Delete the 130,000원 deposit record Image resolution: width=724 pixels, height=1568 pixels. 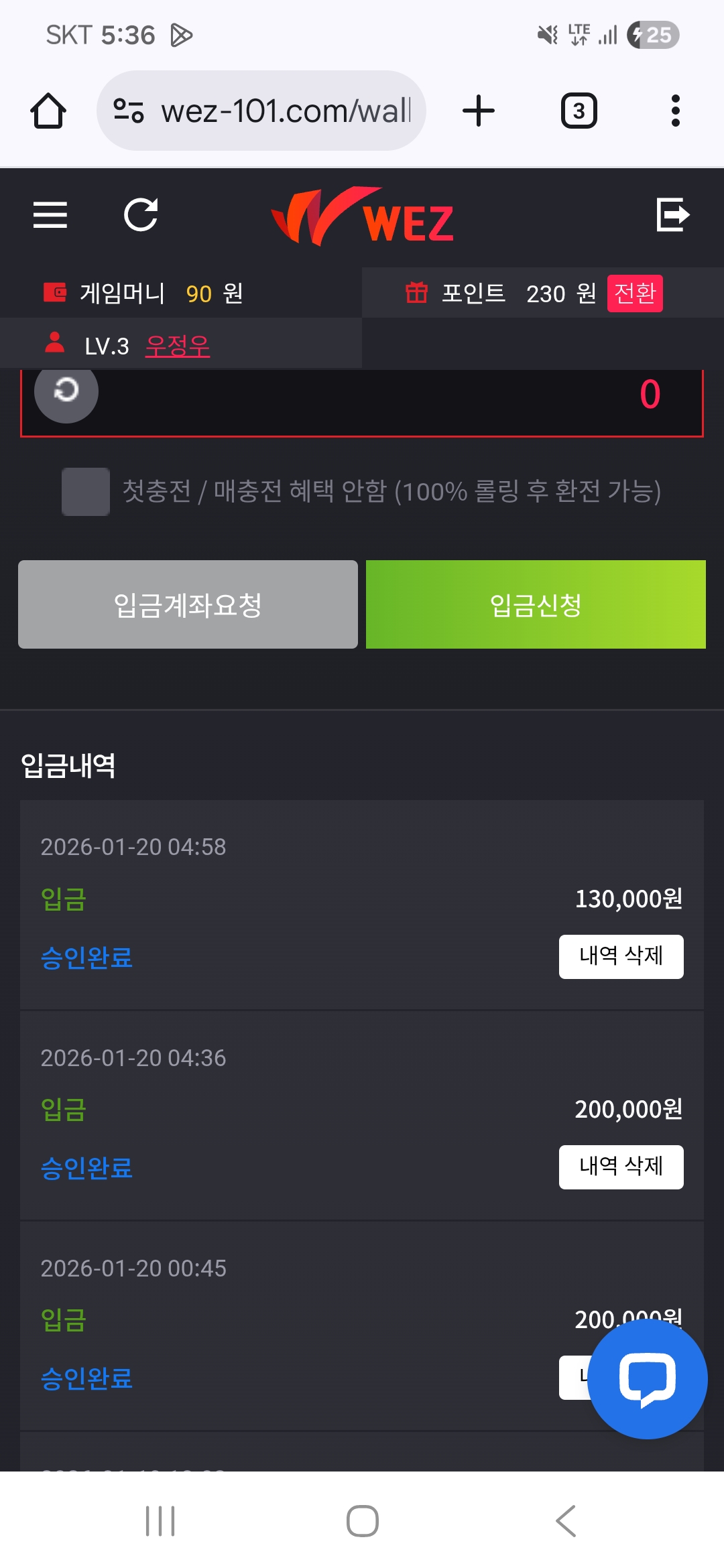pos(621,956)
